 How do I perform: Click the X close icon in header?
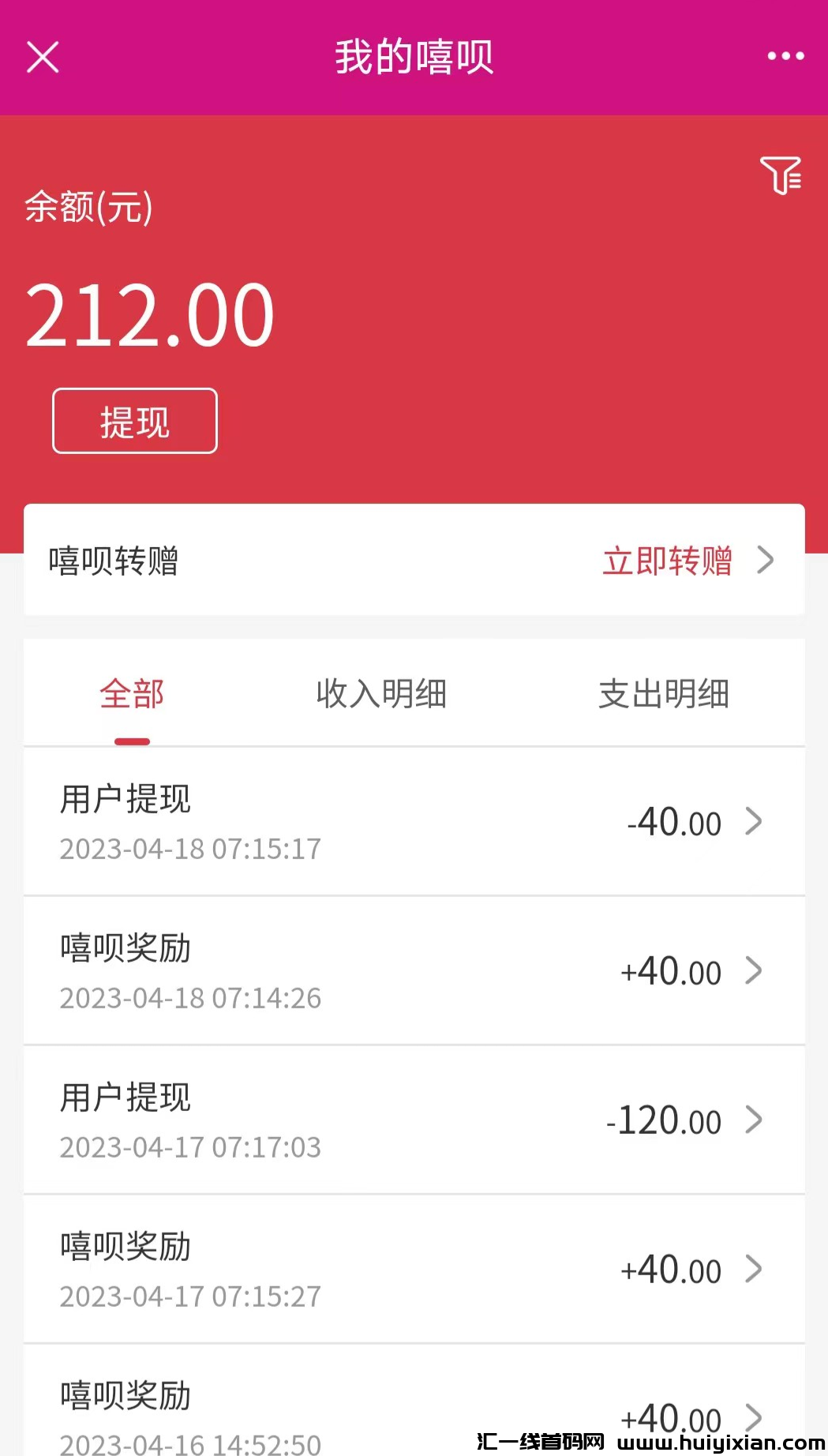43,56
